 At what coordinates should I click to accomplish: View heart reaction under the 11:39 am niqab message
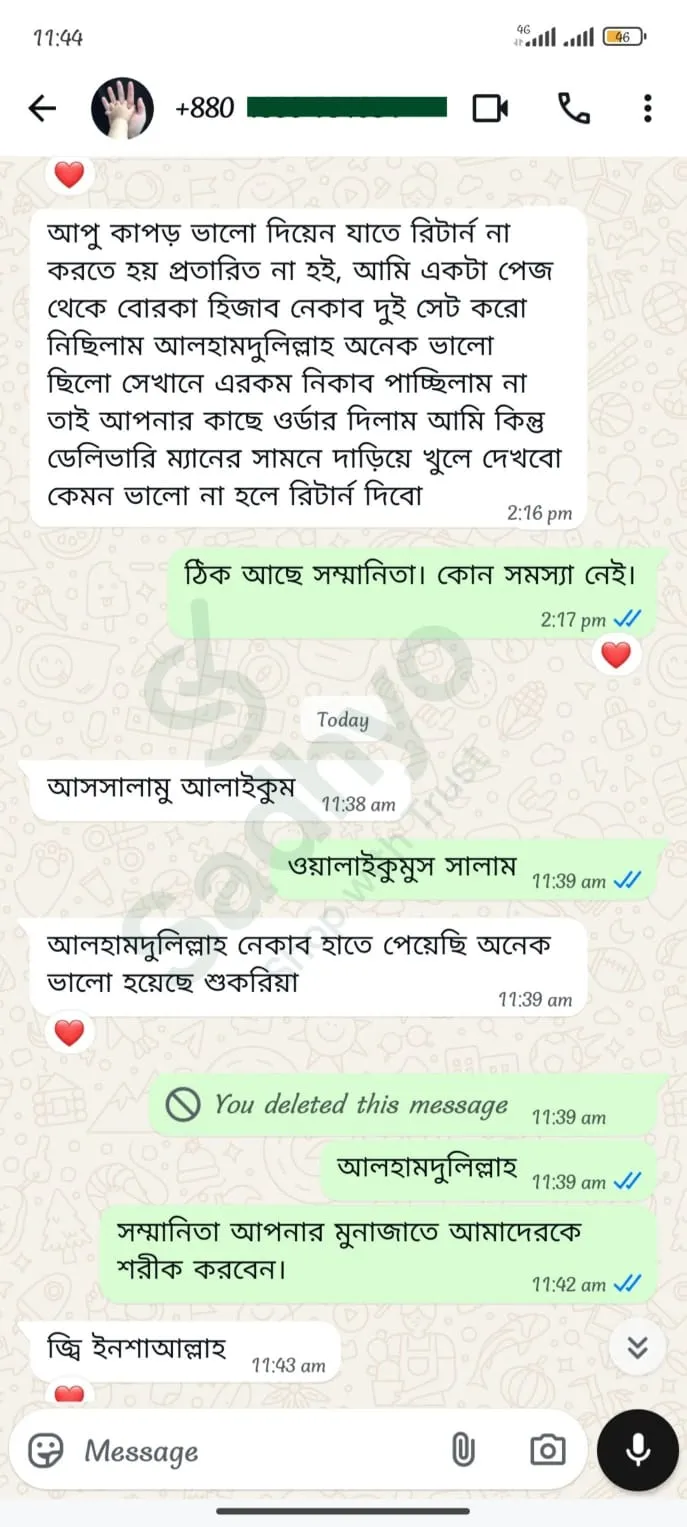pyautogui.click(x=69, y=1034)
